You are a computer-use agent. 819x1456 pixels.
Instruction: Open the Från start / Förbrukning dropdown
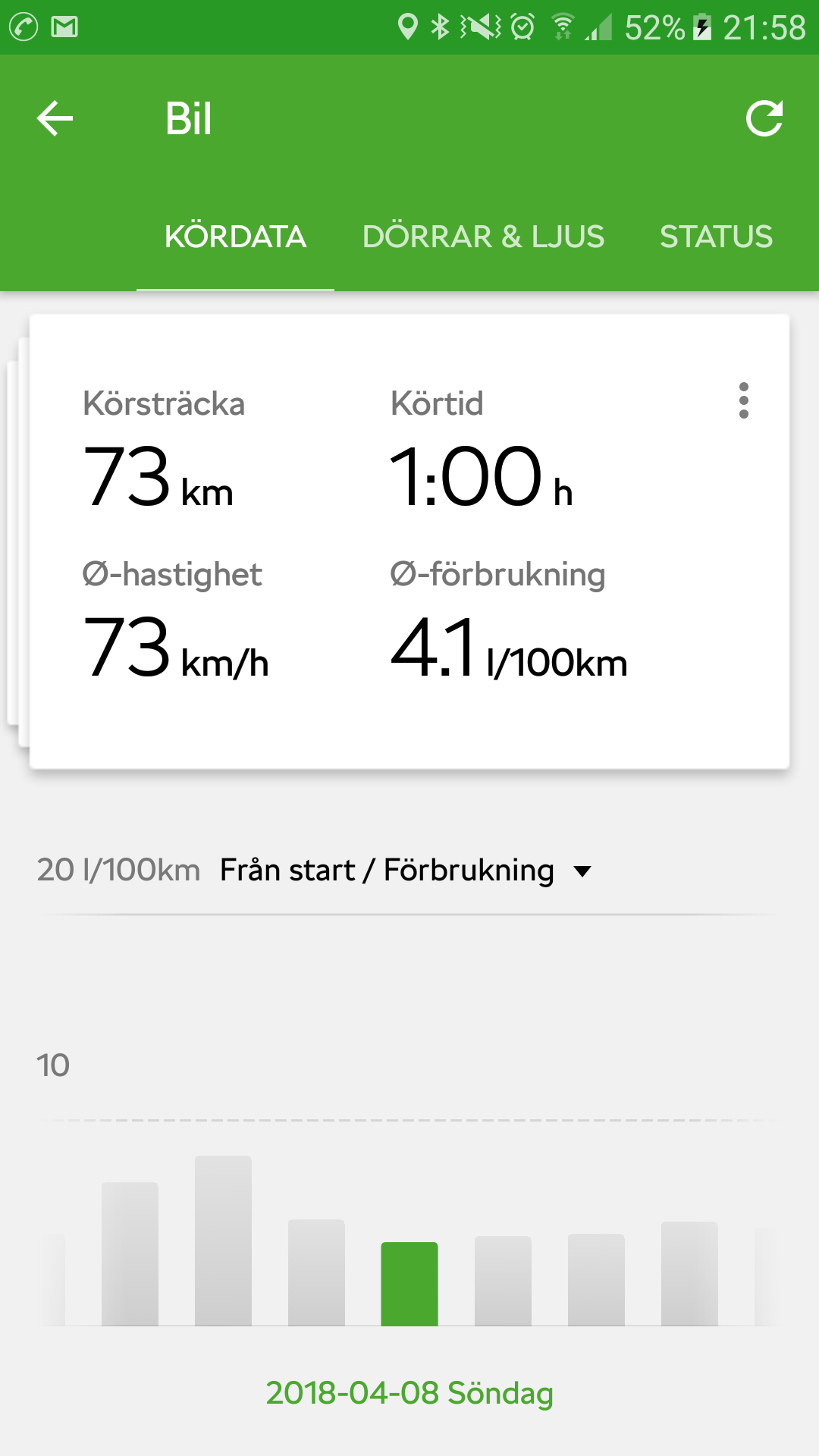[385, 870]
